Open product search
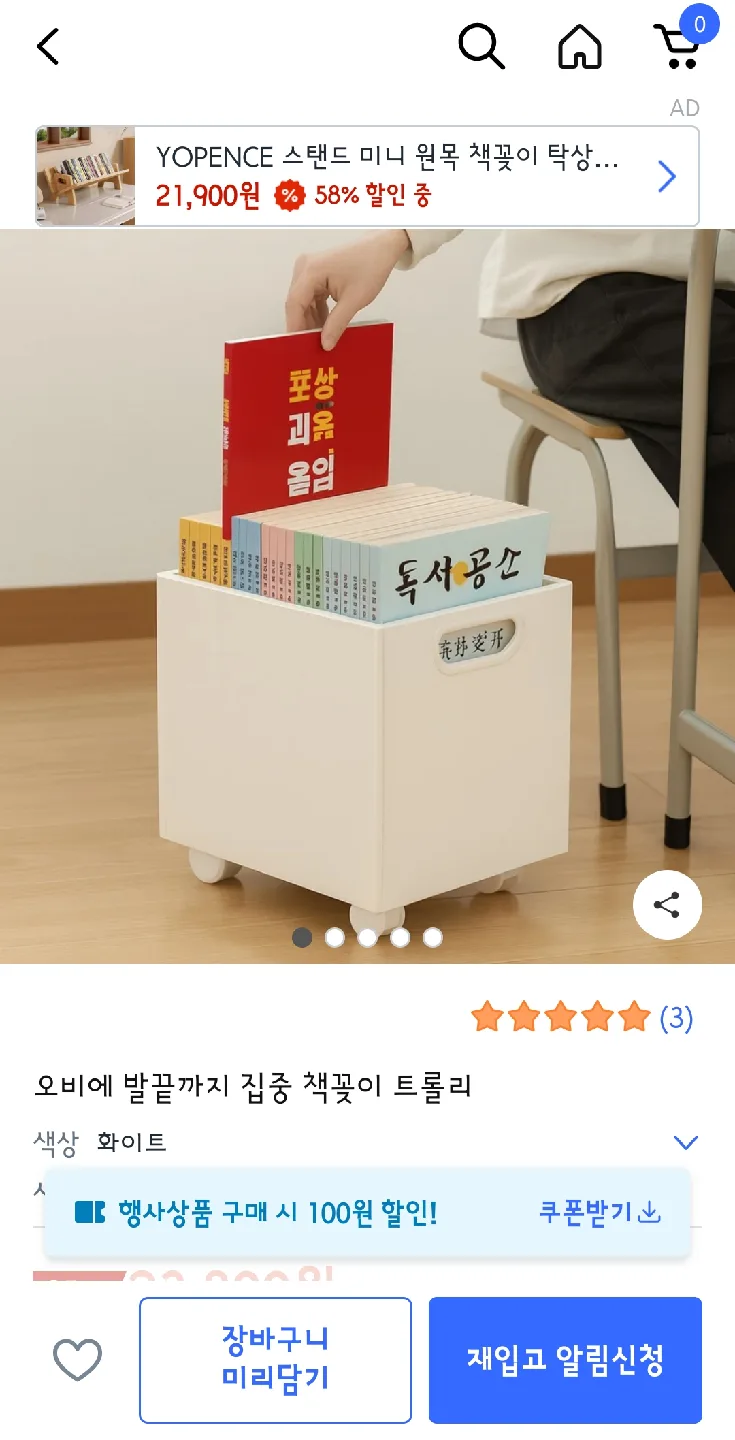The height and width of the screenshot is (1440, 735). coord(481,46)
